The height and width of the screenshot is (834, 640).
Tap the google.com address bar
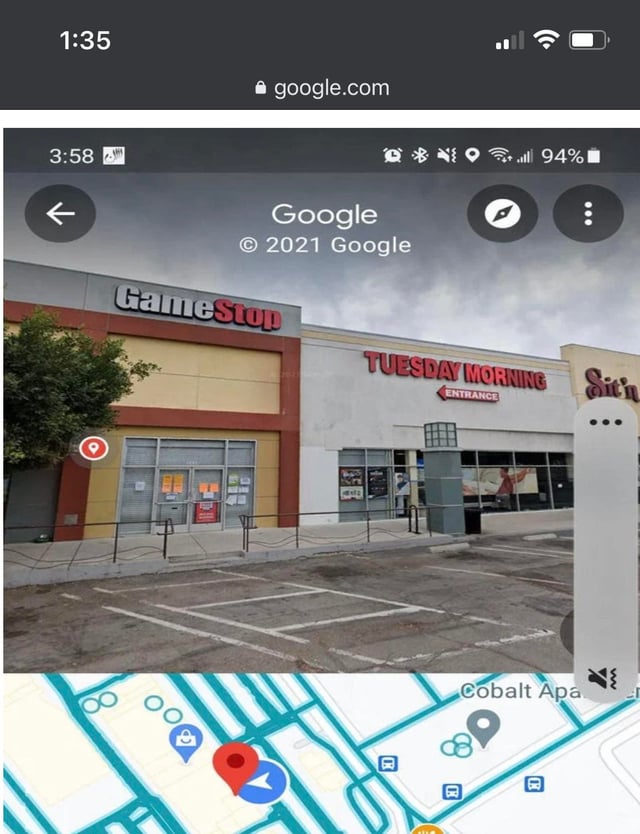[321, 88]
